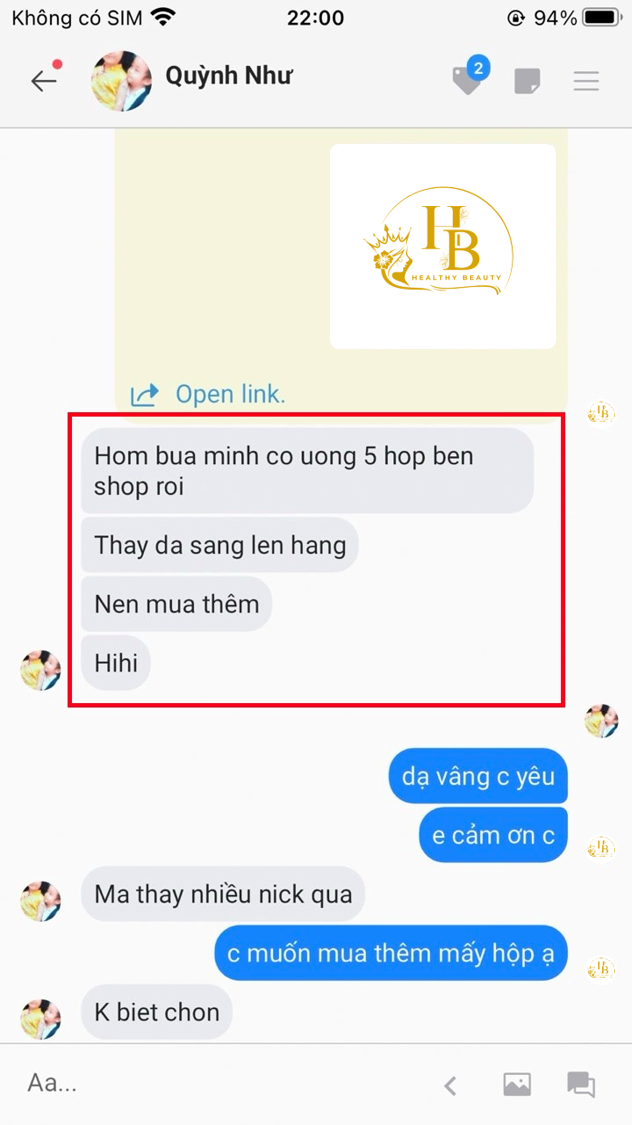Open the hamburger menu
Screen dimensions: 632x1125
pyautogui.click(x=586, y=81)
